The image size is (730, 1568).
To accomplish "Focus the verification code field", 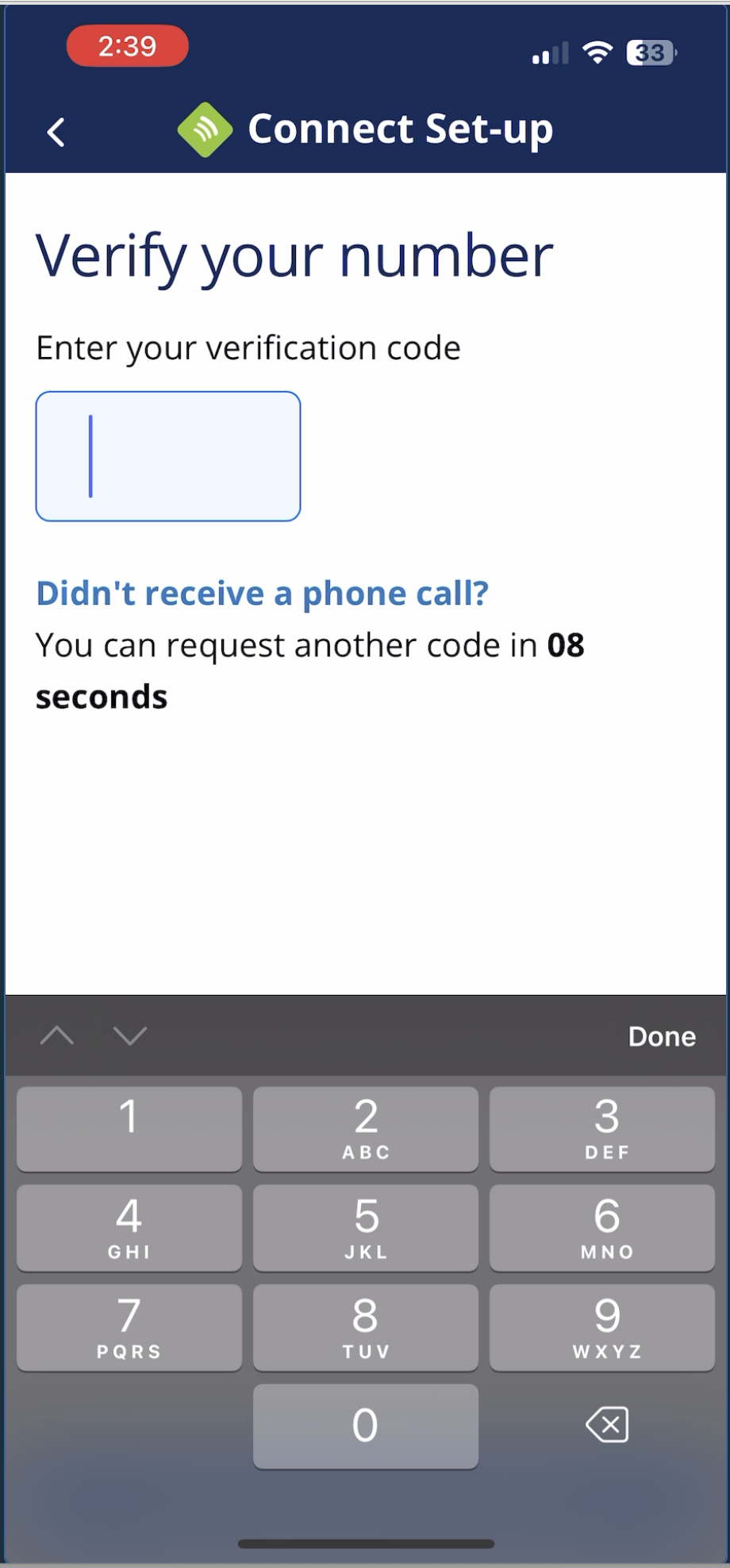I will click(x=167, y=456).
